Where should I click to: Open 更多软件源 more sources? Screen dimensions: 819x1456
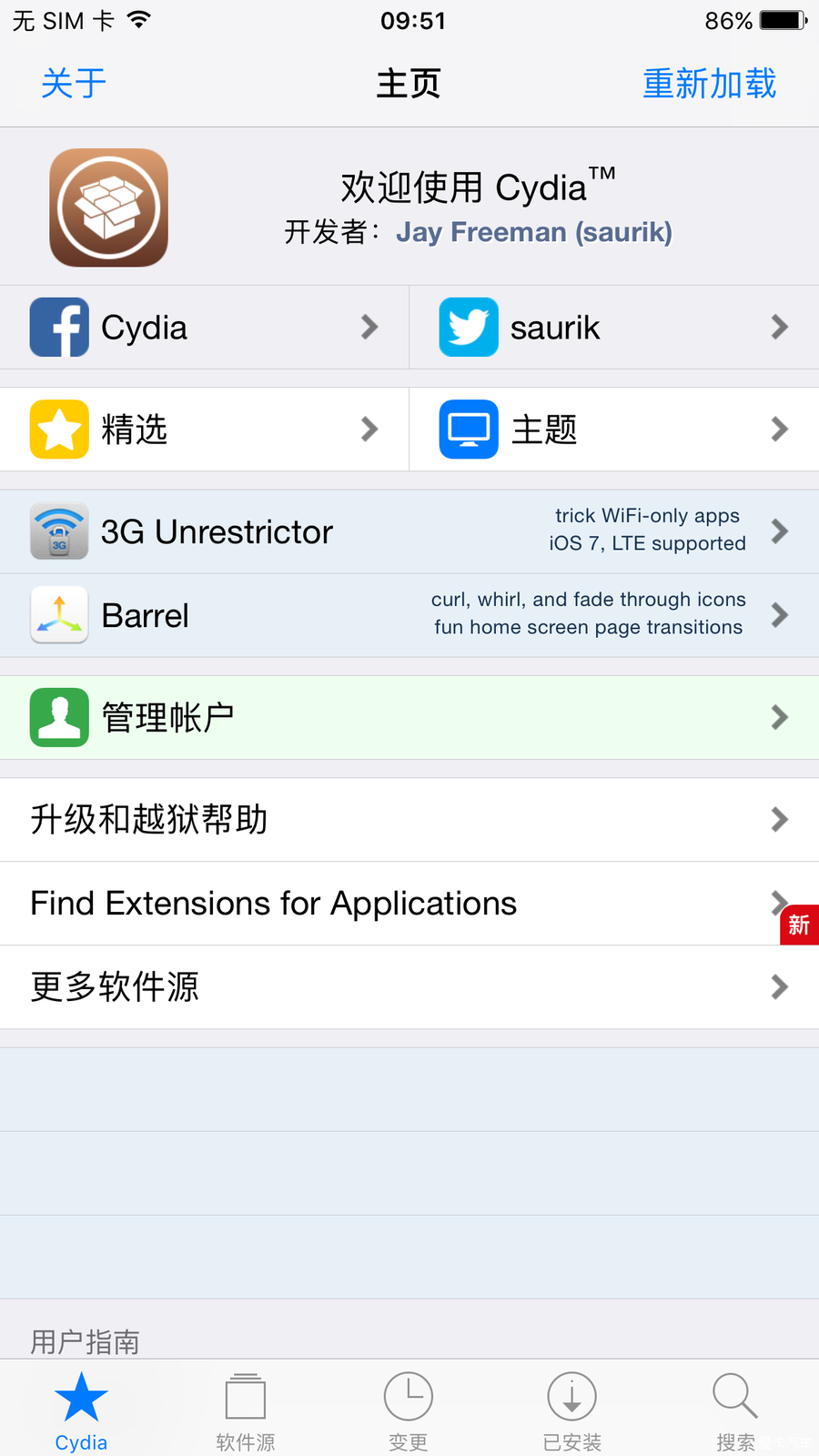(409, 987)
